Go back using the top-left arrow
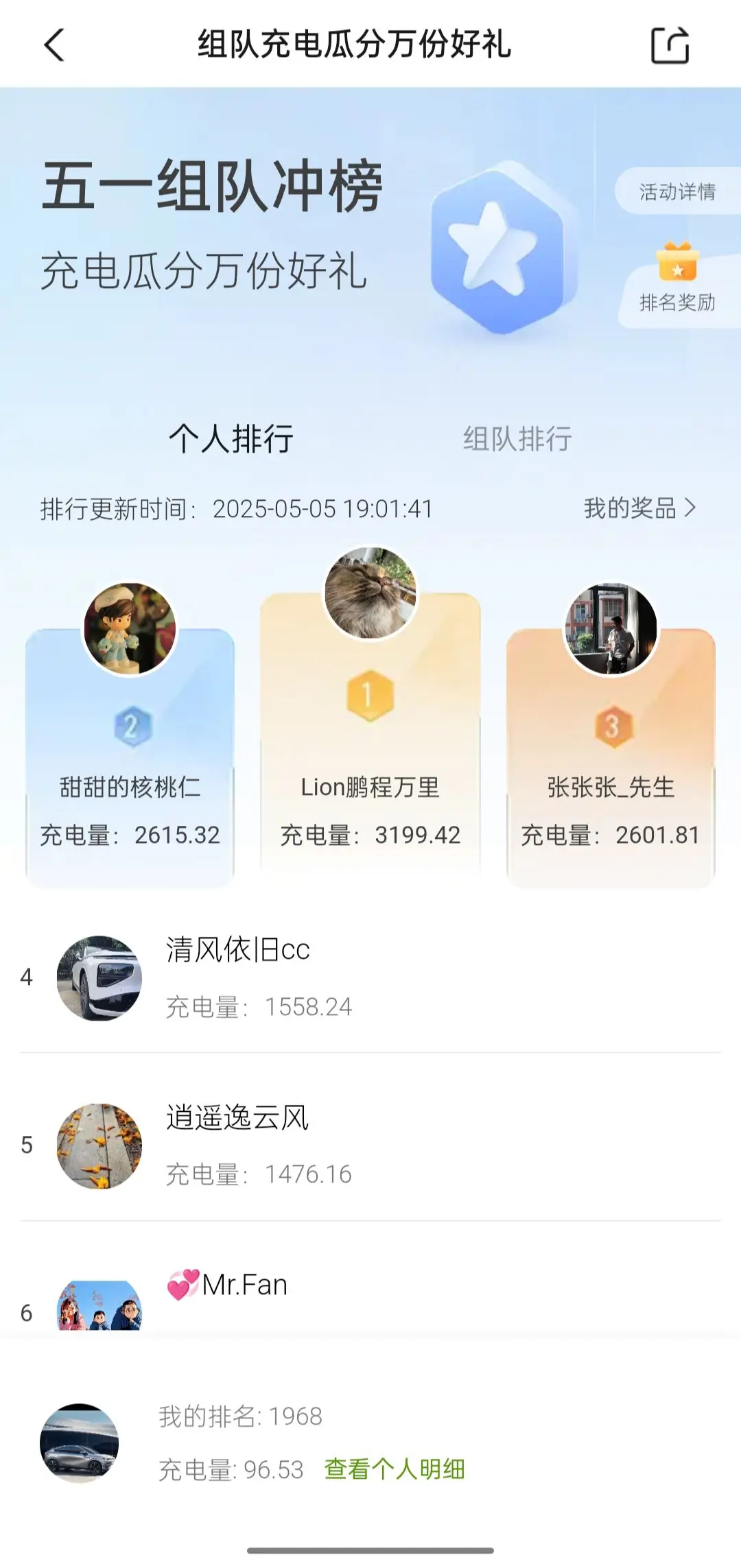The height and width of the screenshot is (1568, 741). click(x=54, y=45)
